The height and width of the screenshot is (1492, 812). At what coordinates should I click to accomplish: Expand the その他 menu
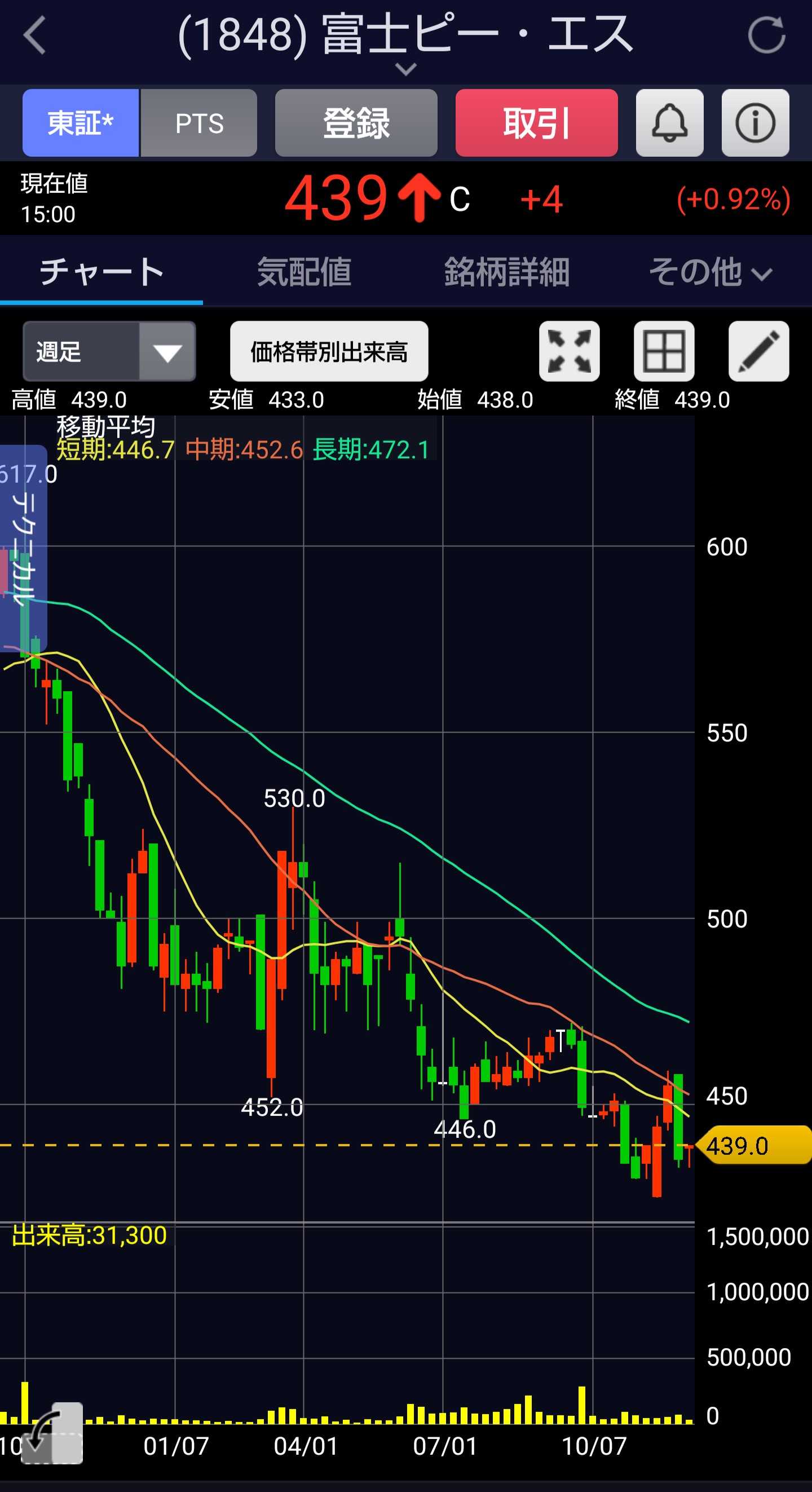tap(710, 272)
